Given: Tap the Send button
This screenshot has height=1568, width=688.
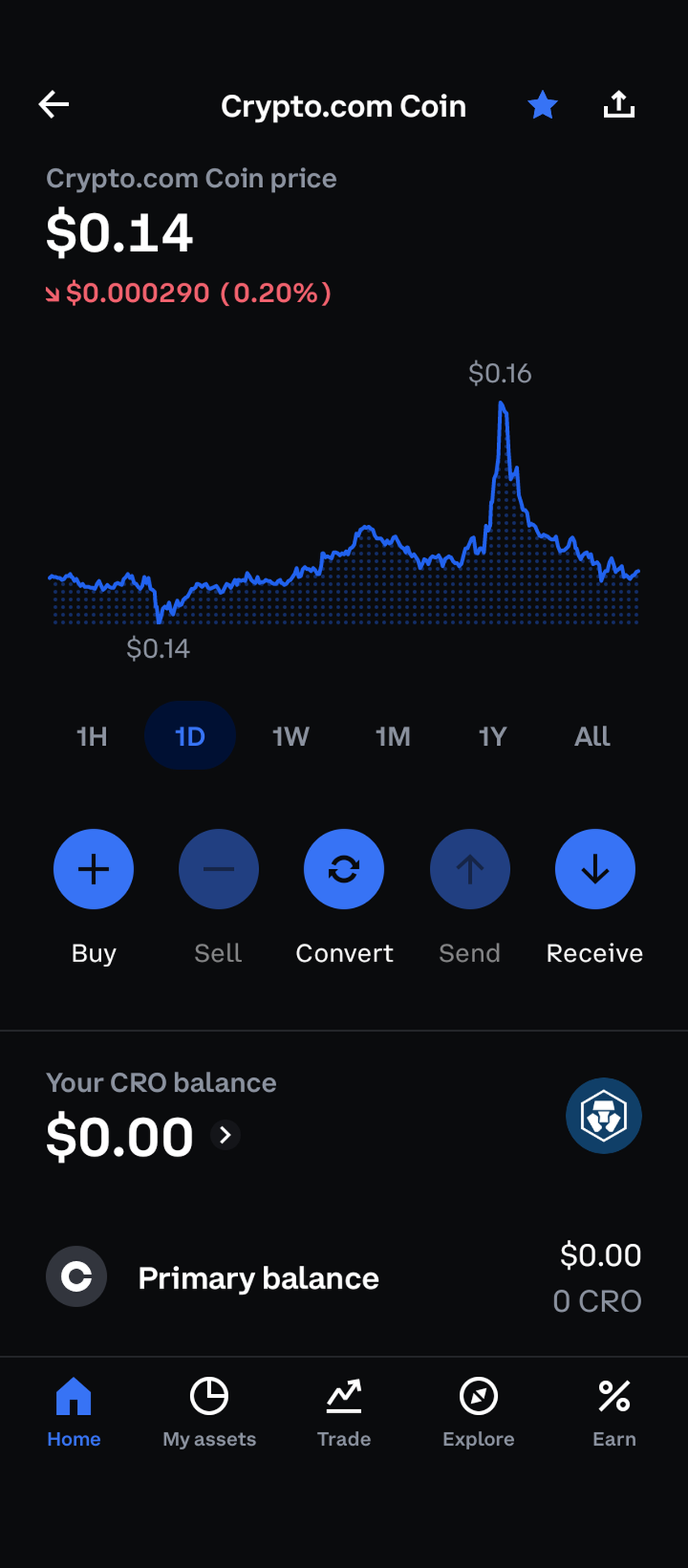Looking at the screenshot, I should (469, 869).
